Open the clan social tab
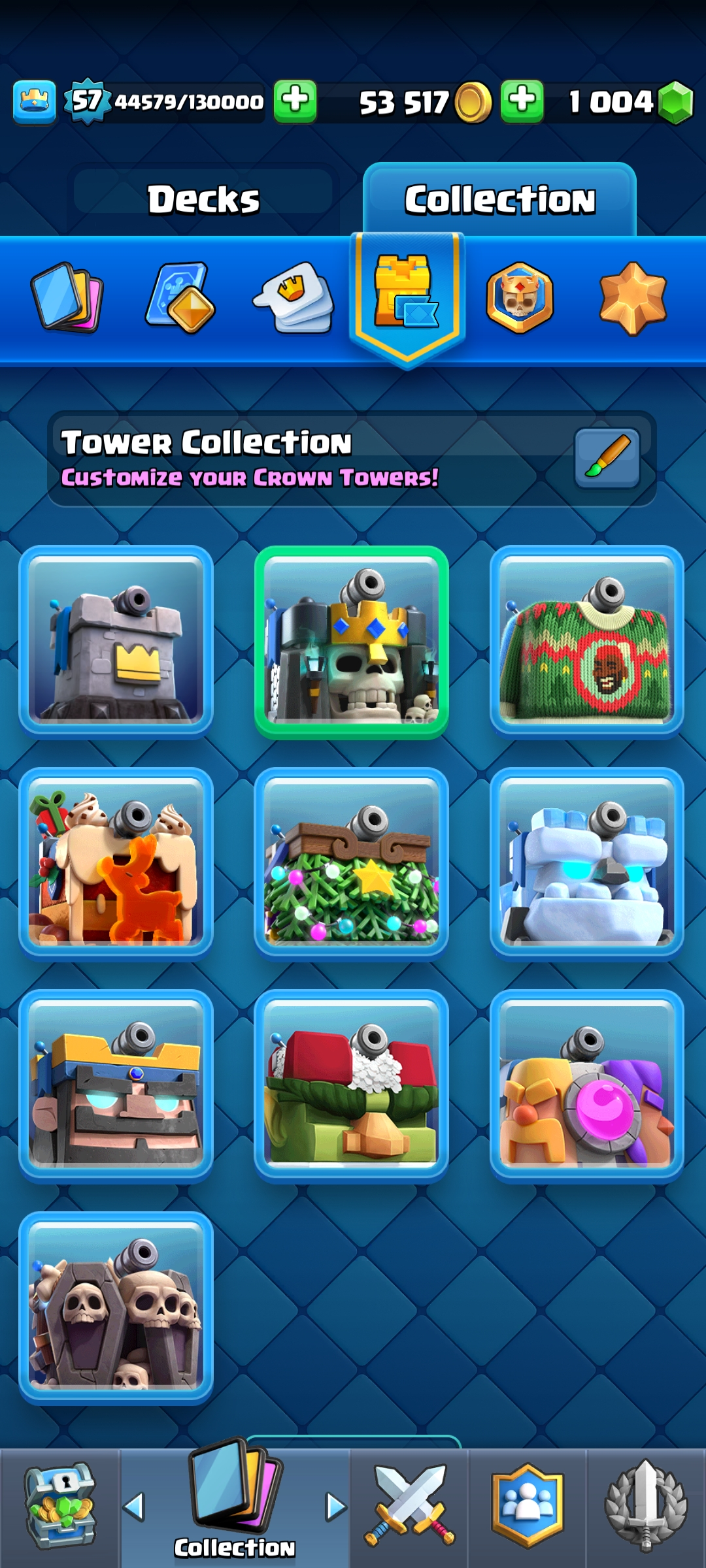This screenshot has height=1568, width=706. [x=528, y=1506]
